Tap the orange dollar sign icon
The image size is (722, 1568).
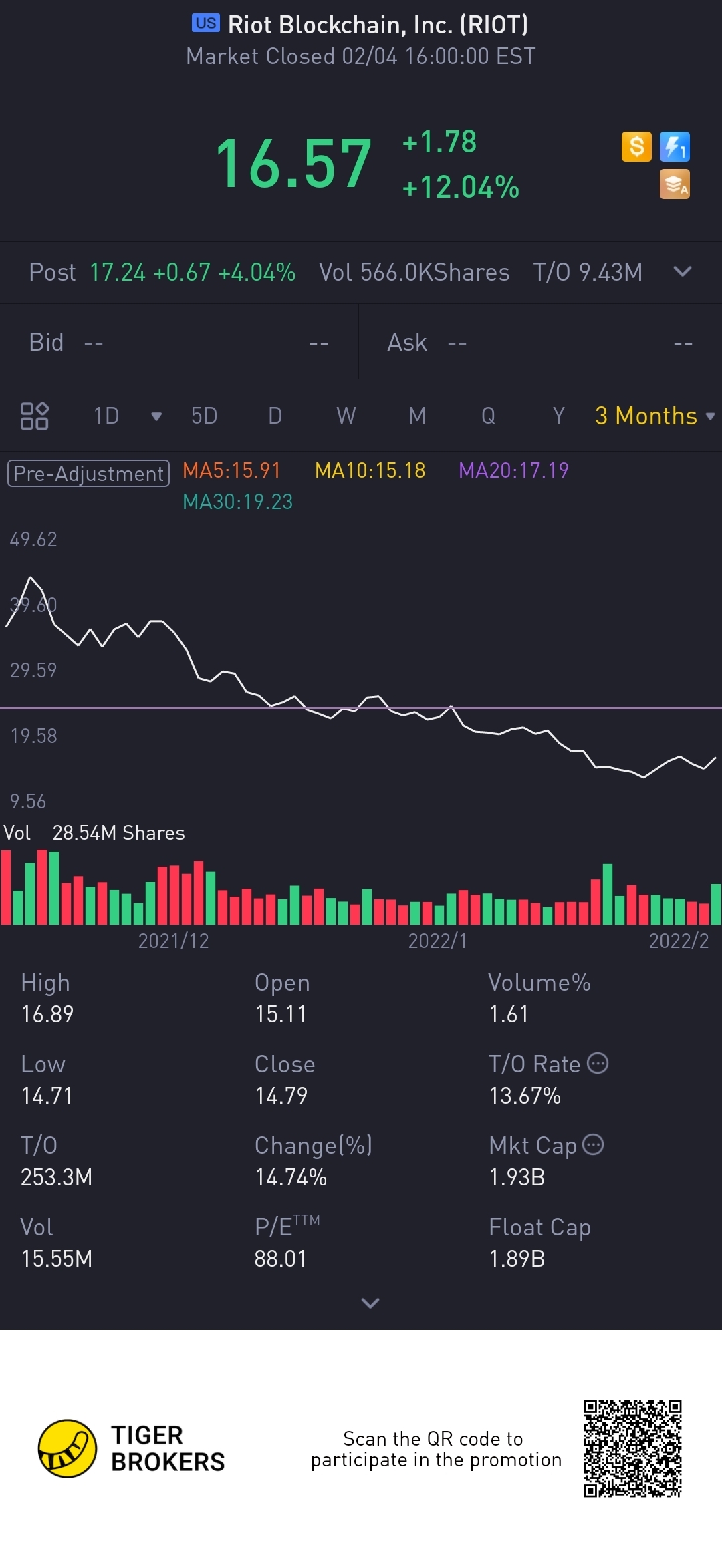[636, 146]
